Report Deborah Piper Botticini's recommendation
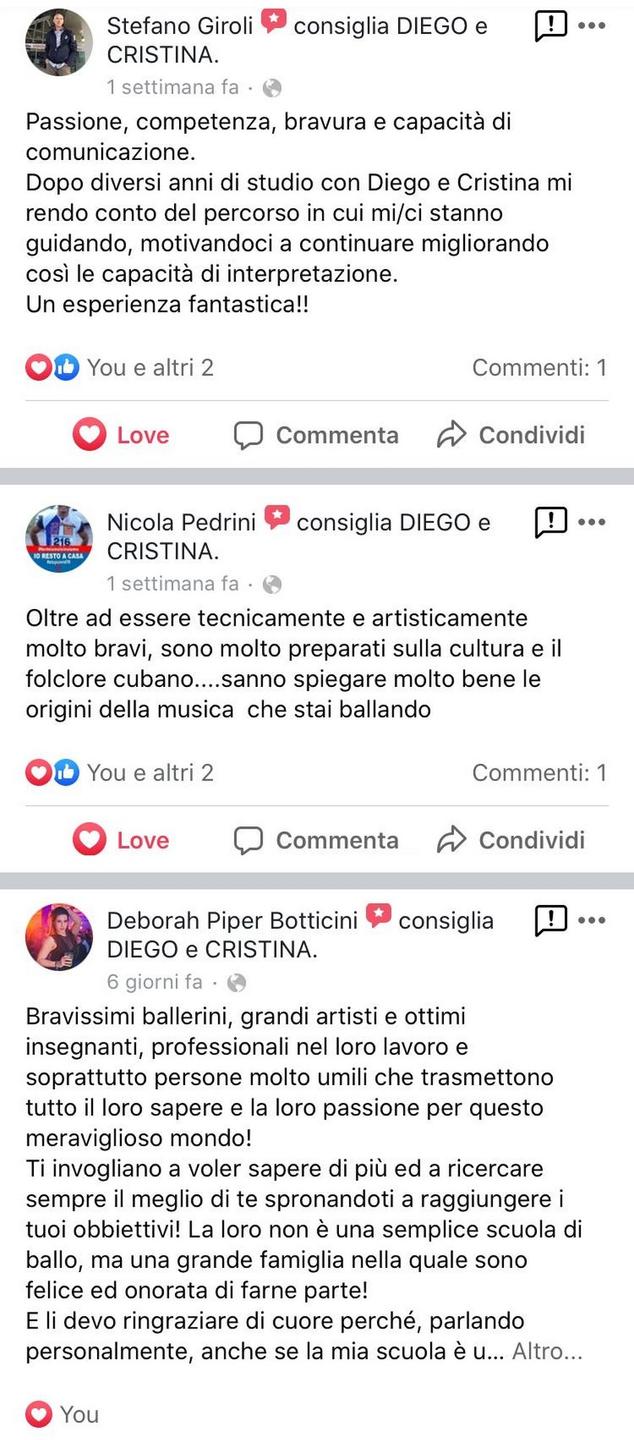This screenshot has height=1440, width=634. pyautogui.click(x=551, y=919)
